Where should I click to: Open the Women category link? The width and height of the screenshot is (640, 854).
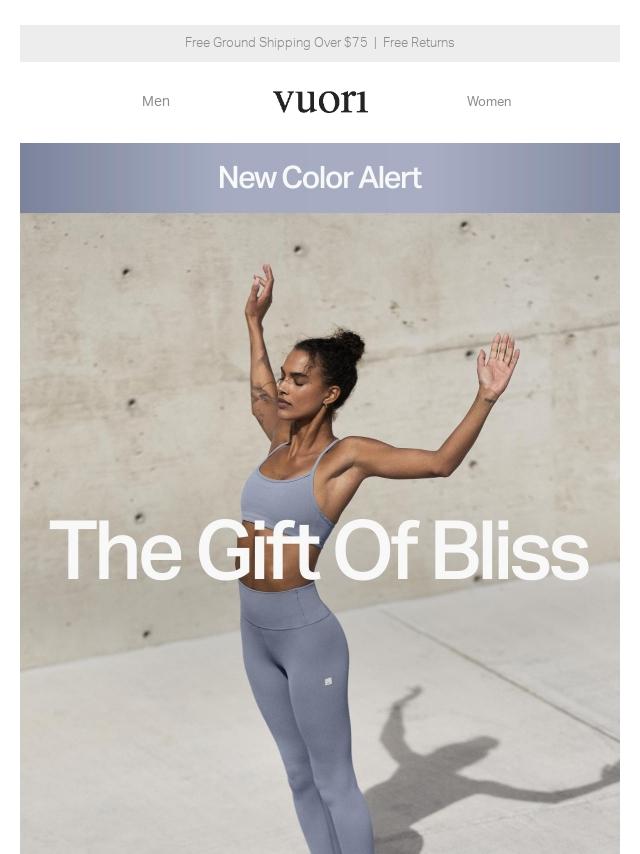pos(488,101)
